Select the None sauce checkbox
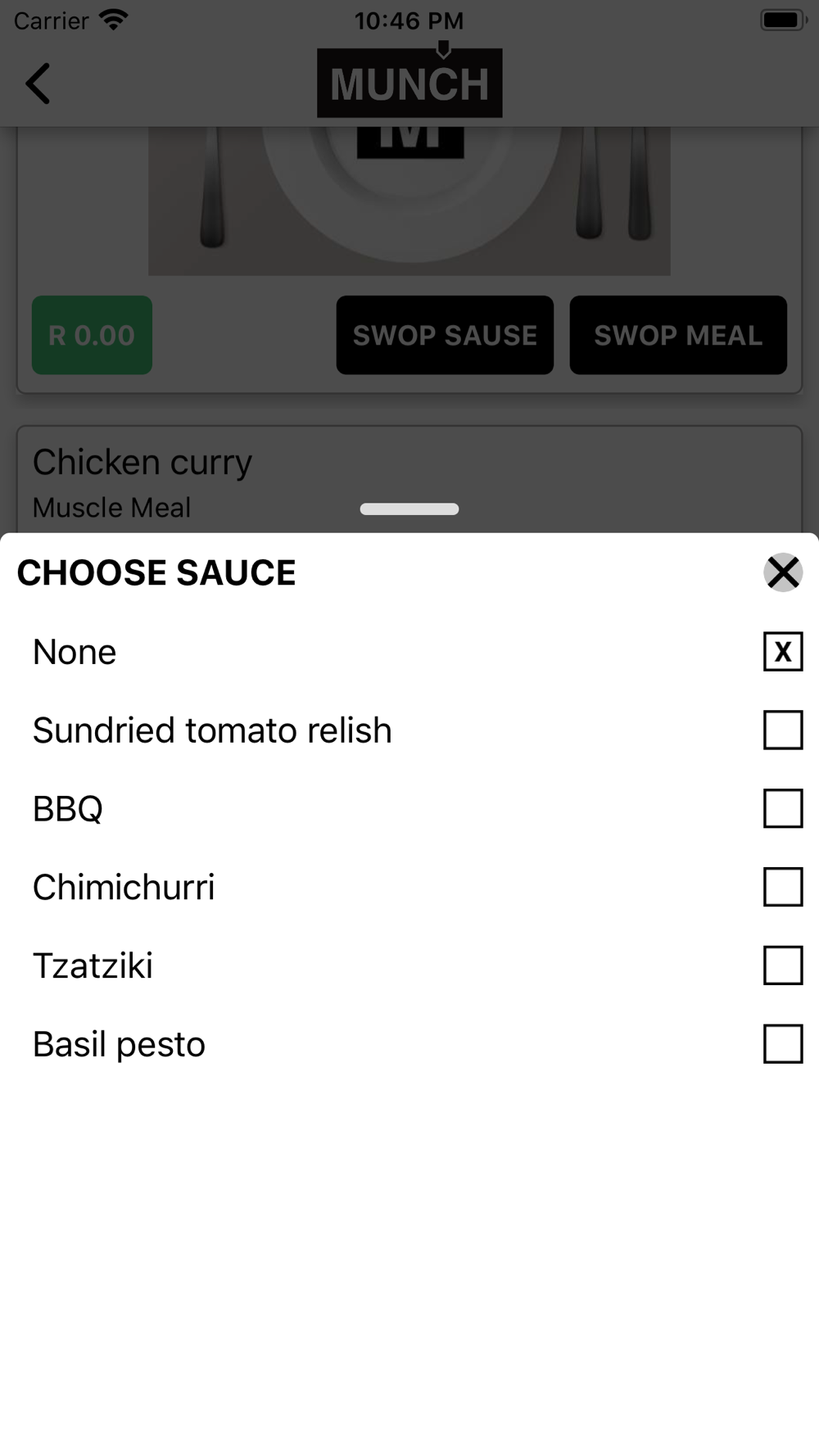819x1456 pixels. coord(783,652)
